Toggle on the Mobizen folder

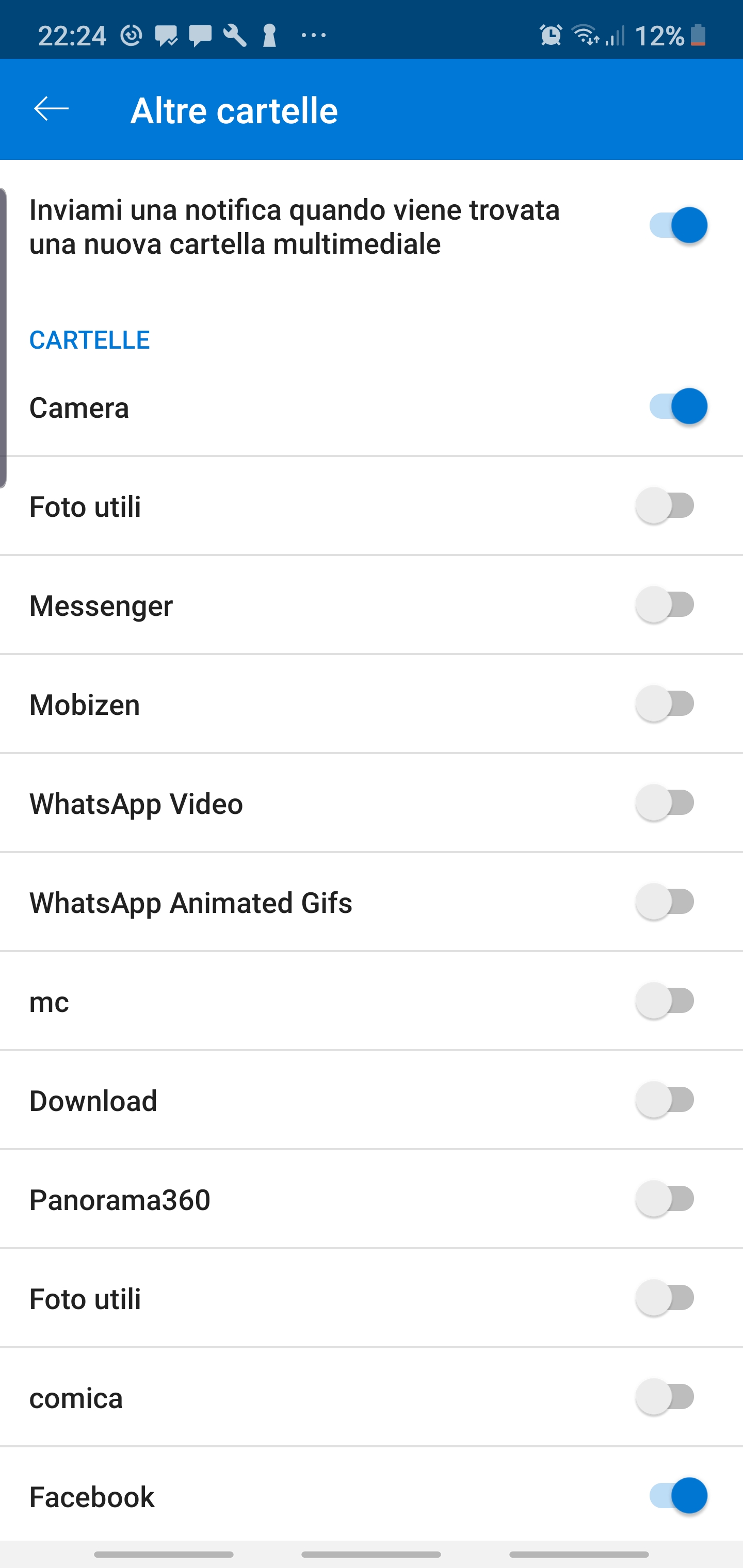point(666,704)
